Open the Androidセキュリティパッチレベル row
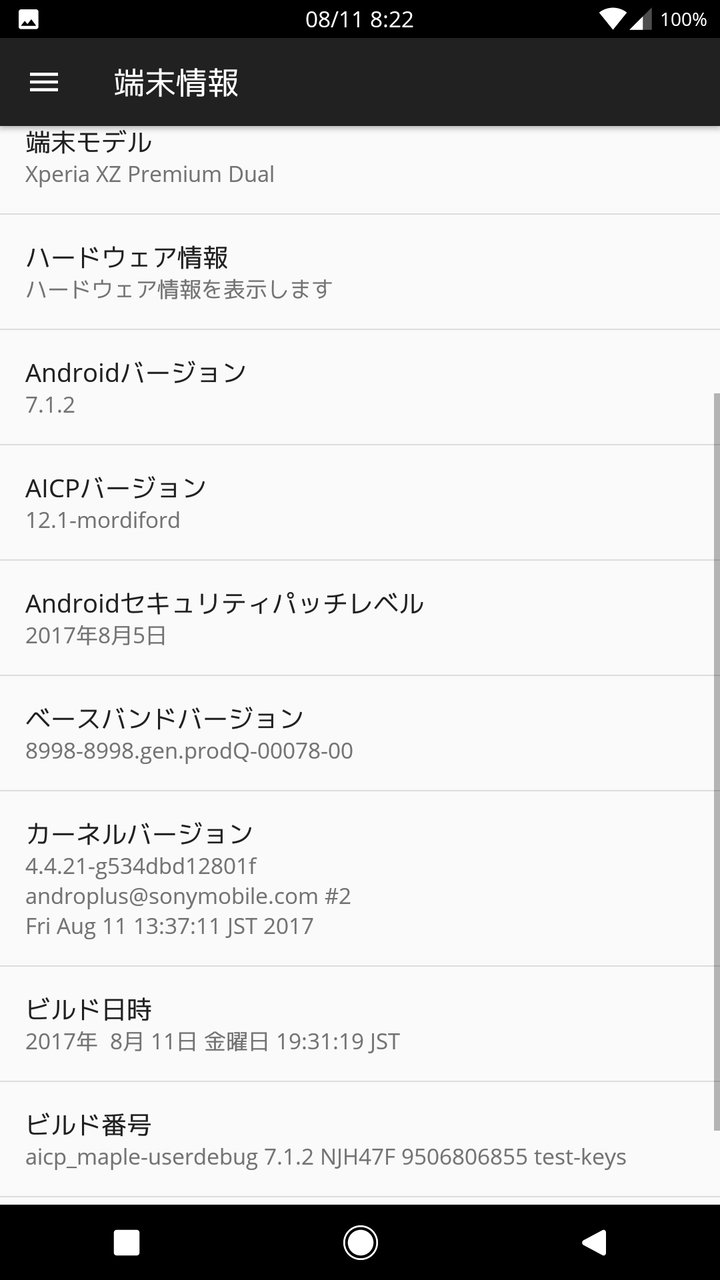Viewport: 720px width, 1280px height. (360, 617)
